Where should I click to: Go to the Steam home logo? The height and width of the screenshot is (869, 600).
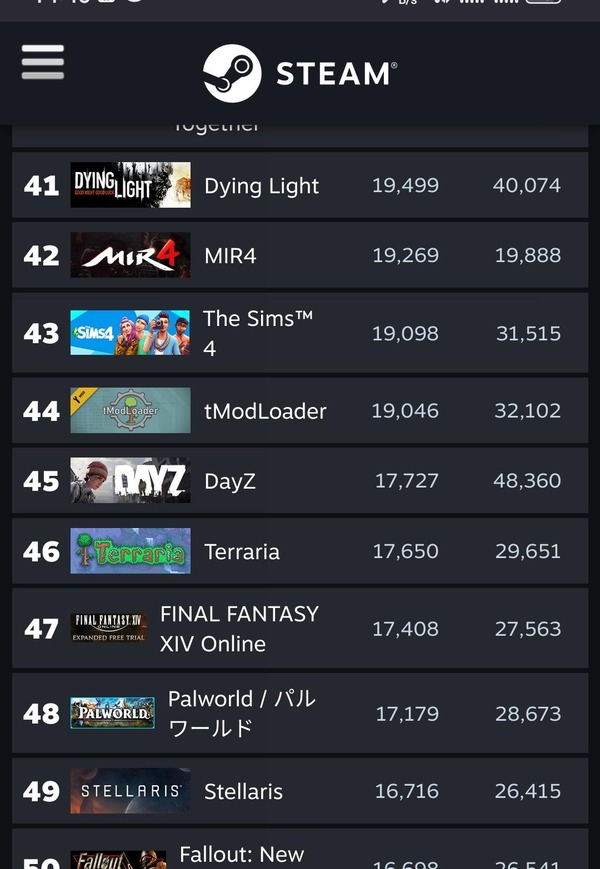click(300, 74)
